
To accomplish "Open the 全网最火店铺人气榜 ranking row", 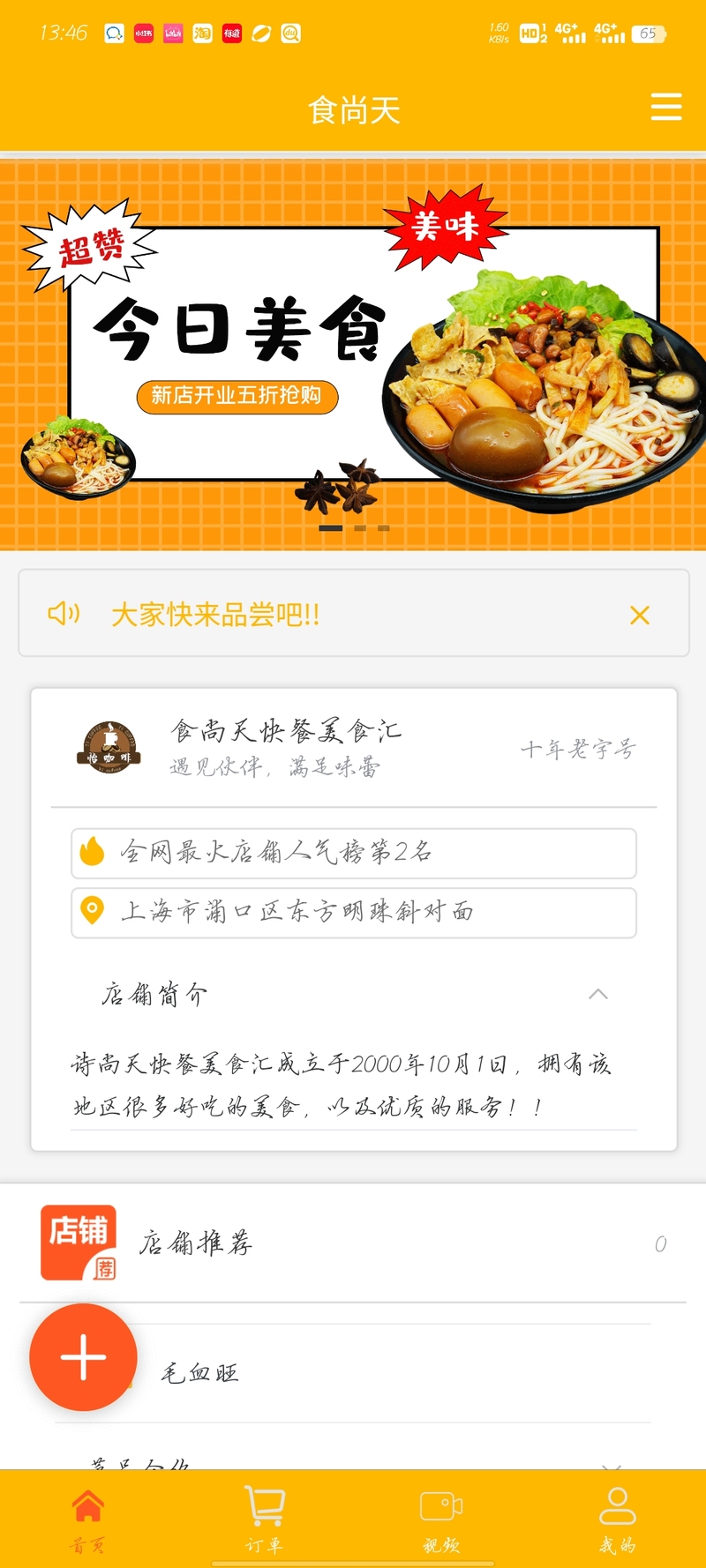I will (x=353, y=853).
